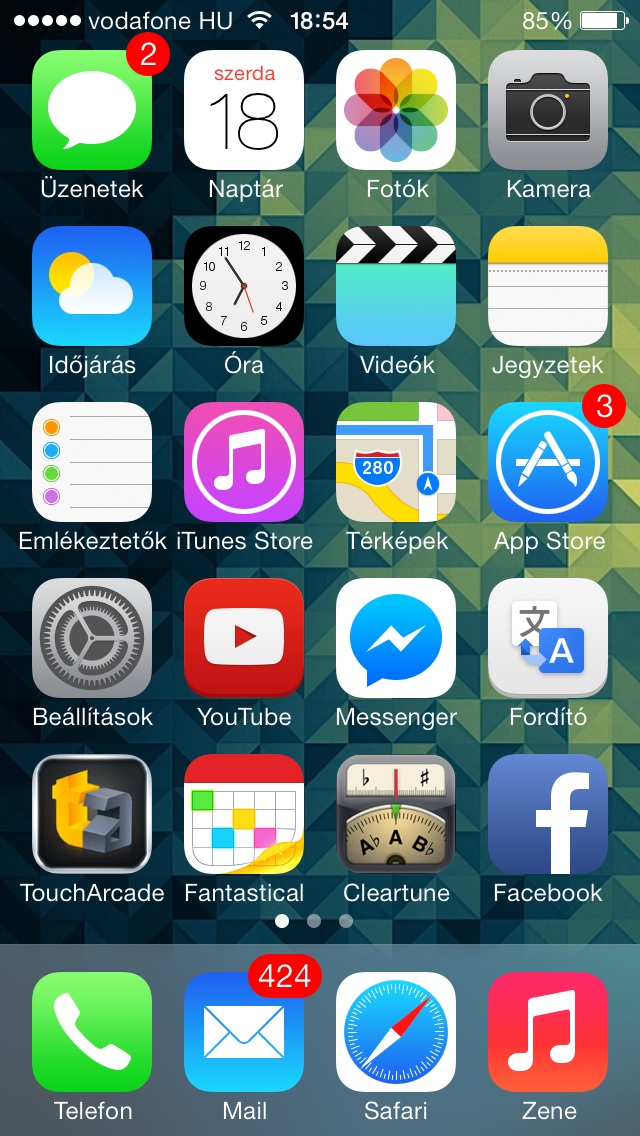Image resolution: width=640 pixels, height=1136 pixels.
Task: Open Mail with 424 unread
Action: (244, 1032)
